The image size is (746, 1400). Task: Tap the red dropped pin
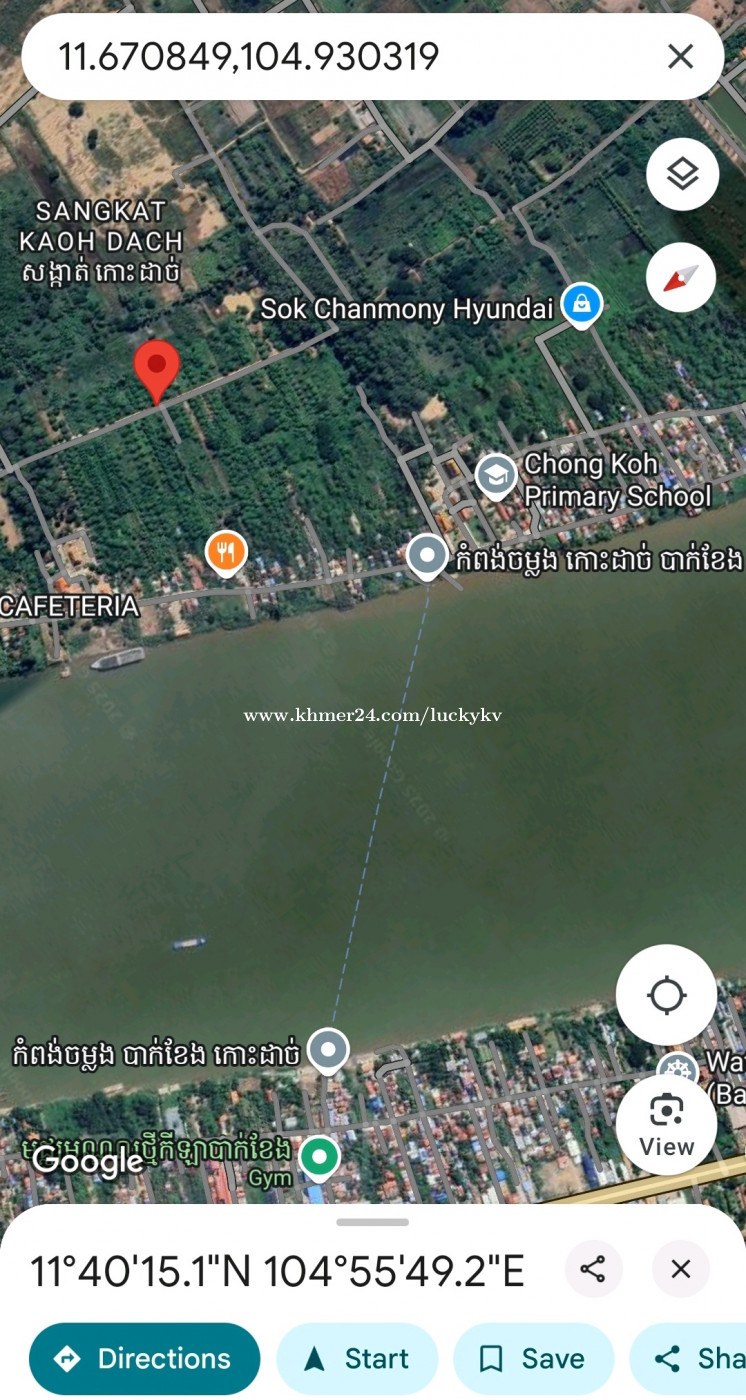pyautogui.click(x=157, y=372)
